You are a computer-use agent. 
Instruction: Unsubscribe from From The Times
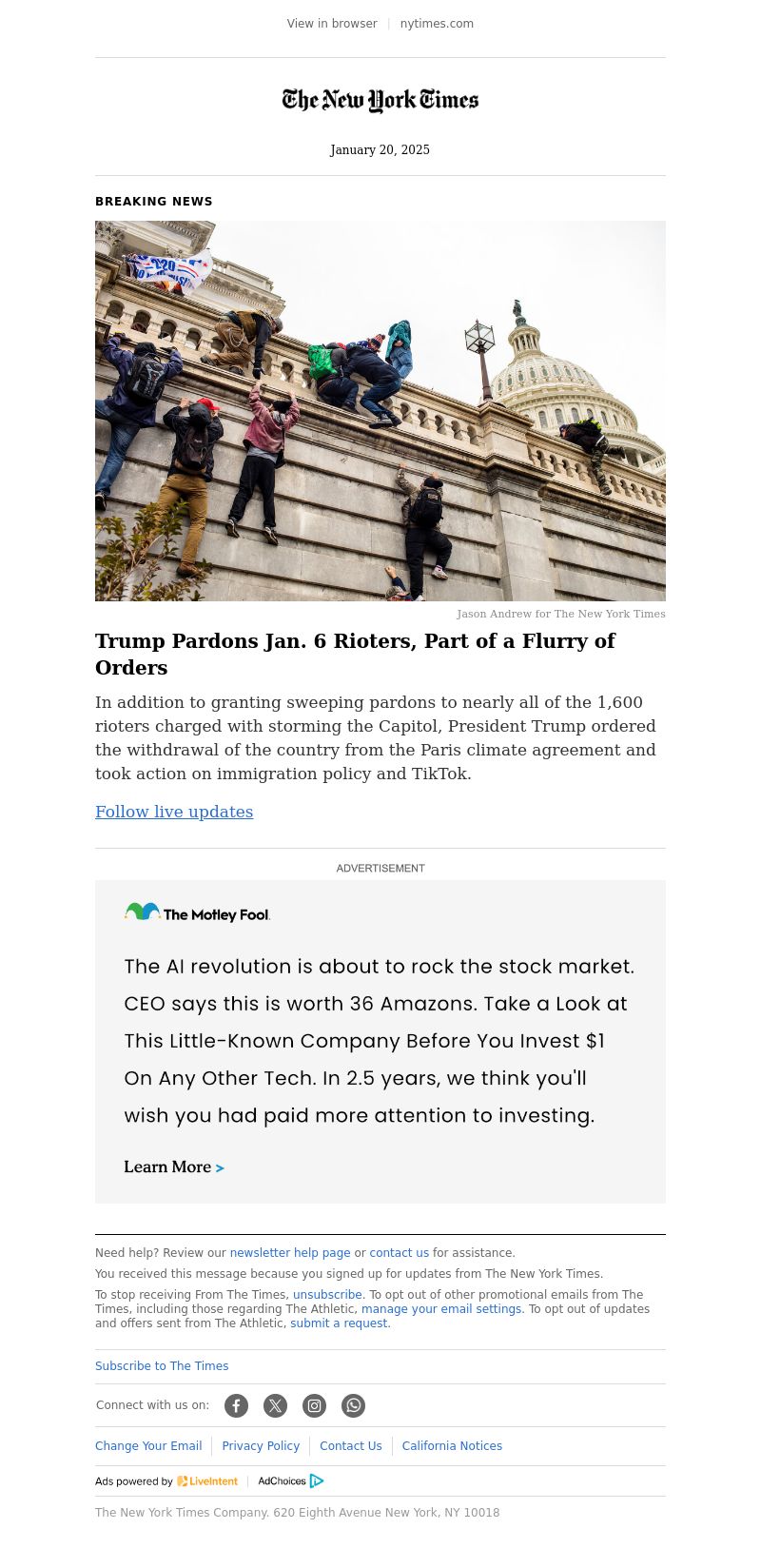point(327,1295)
